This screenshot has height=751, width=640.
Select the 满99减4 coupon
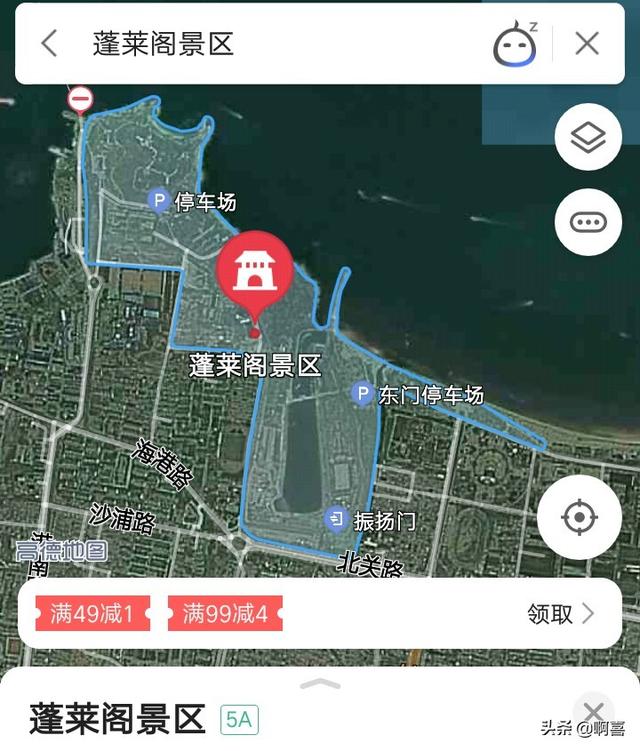224,613
